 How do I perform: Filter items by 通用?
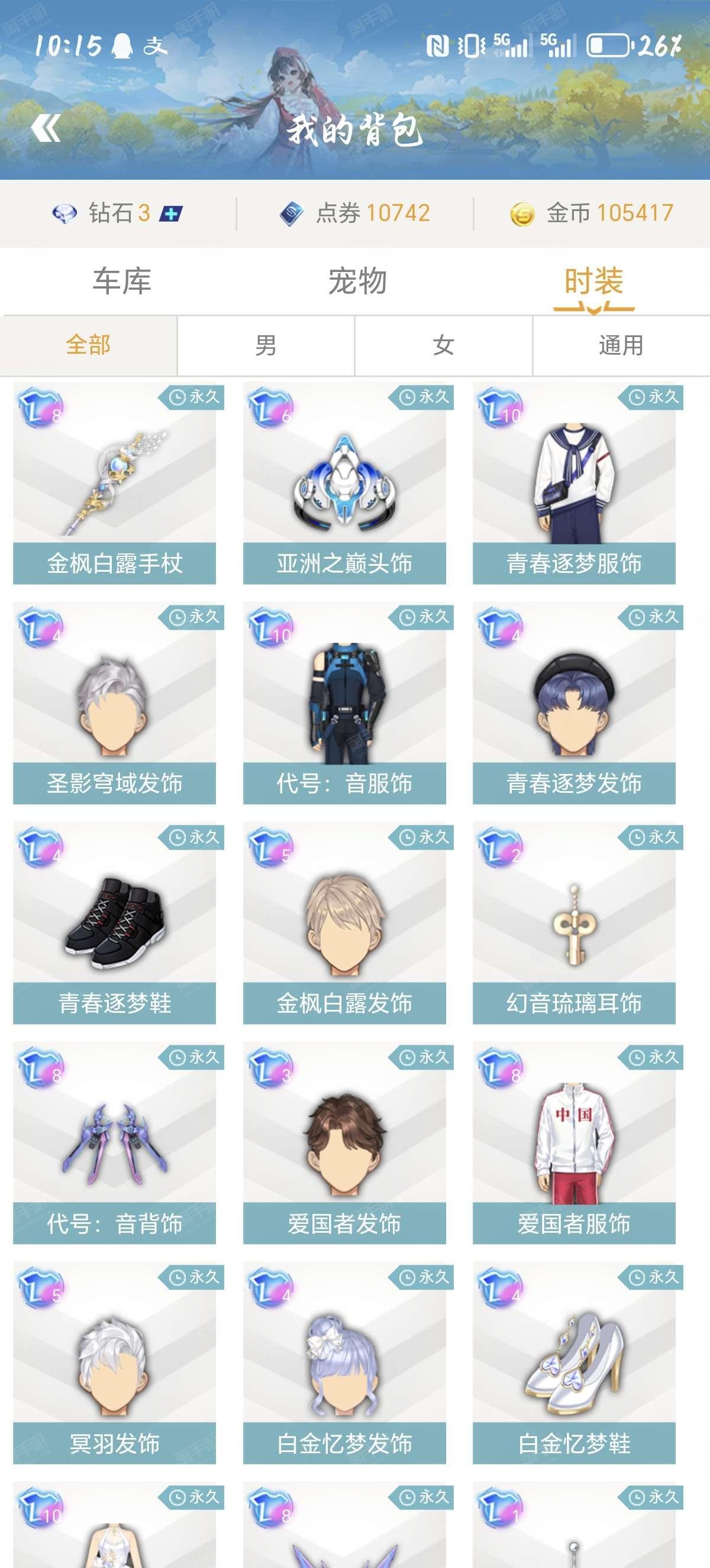[621, 345]
